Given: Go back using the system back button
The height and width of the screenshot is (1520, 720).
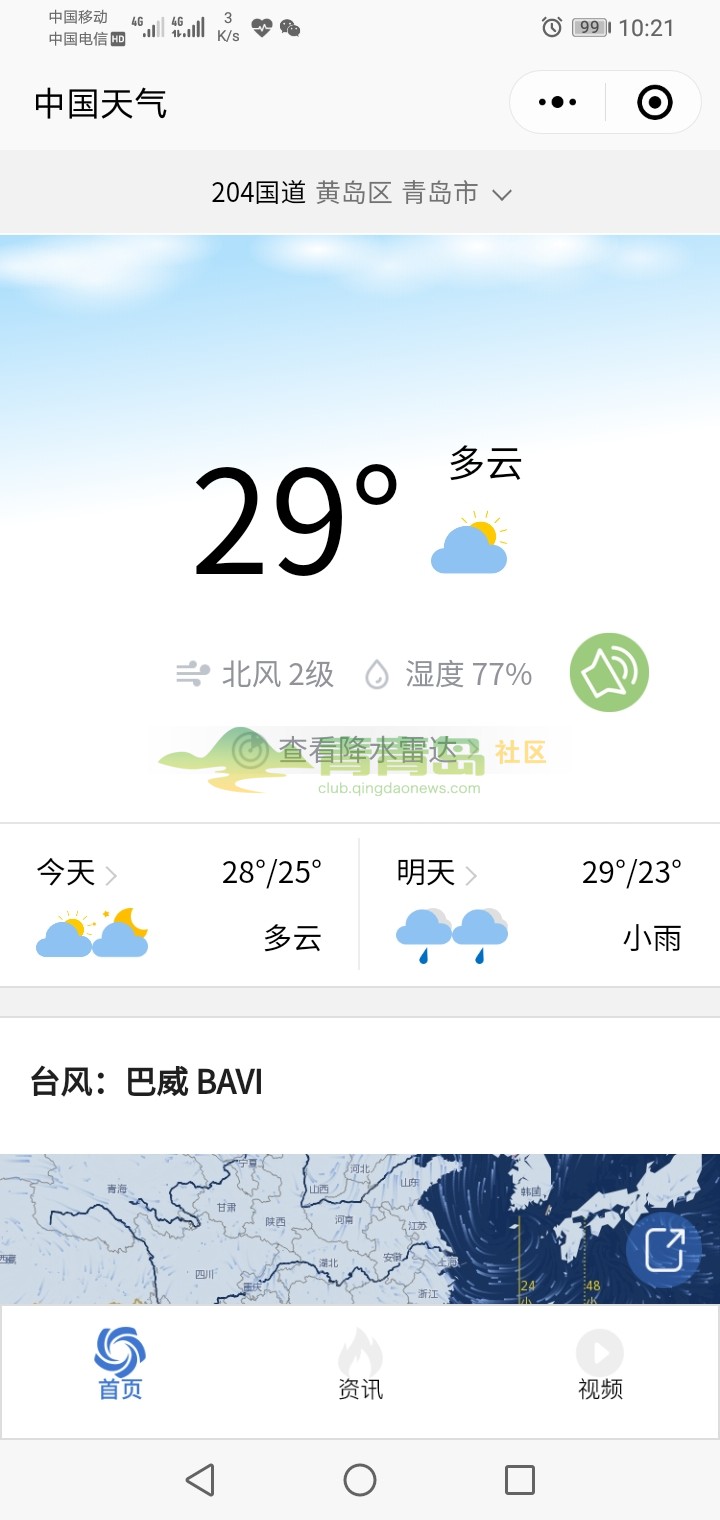Looking at the screenshot, I should 201,1480.
